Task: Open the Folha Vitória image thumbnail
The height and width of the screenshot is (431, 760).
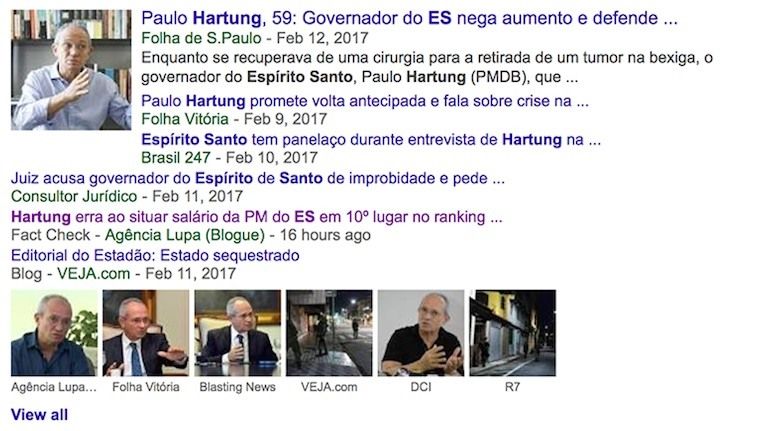Action: 146,333
